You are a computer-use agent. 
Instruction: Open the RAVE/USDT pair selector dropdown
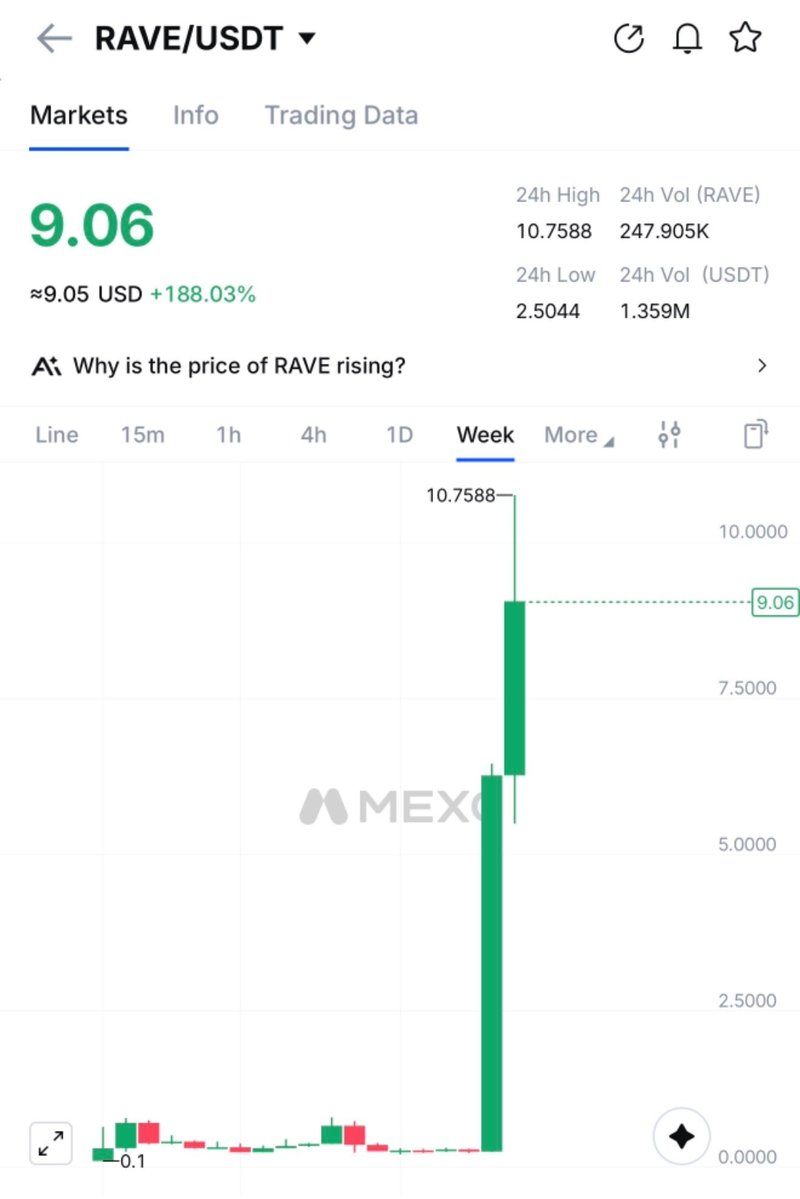pos(306,39)
